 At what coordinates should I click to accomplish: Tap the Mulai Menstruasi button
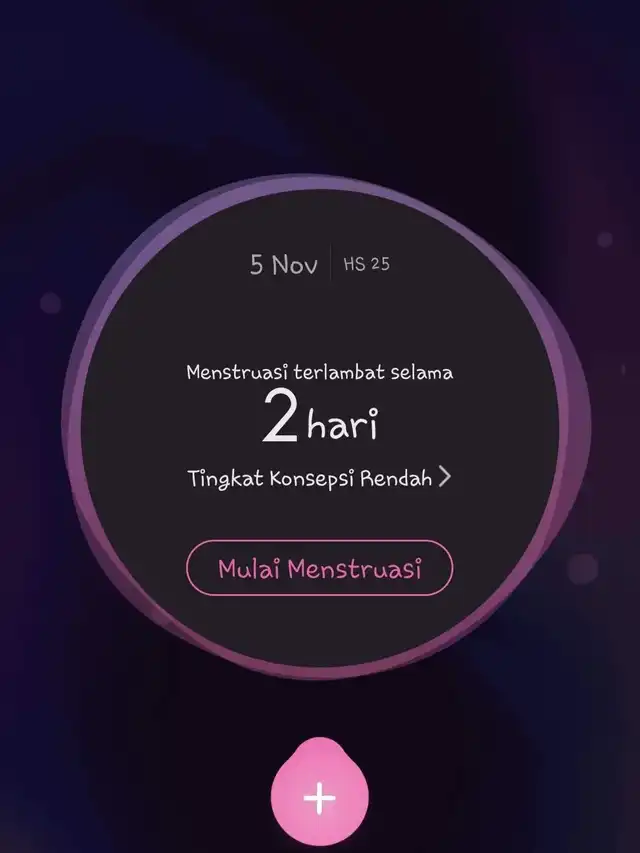pyautogui.click(x=319, y=569)
